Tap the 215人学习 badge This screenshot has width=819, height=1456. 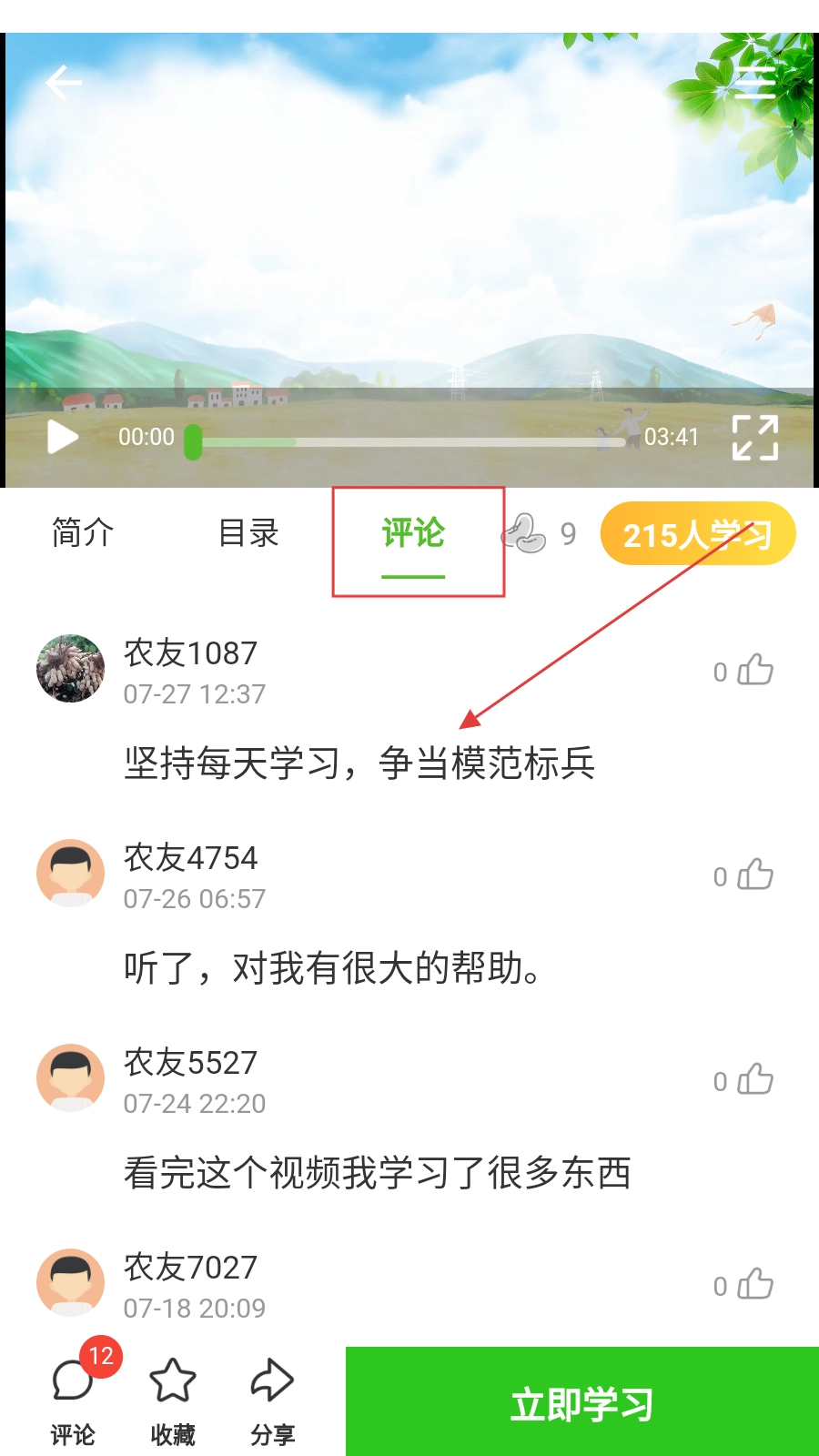tap(696, 534)
